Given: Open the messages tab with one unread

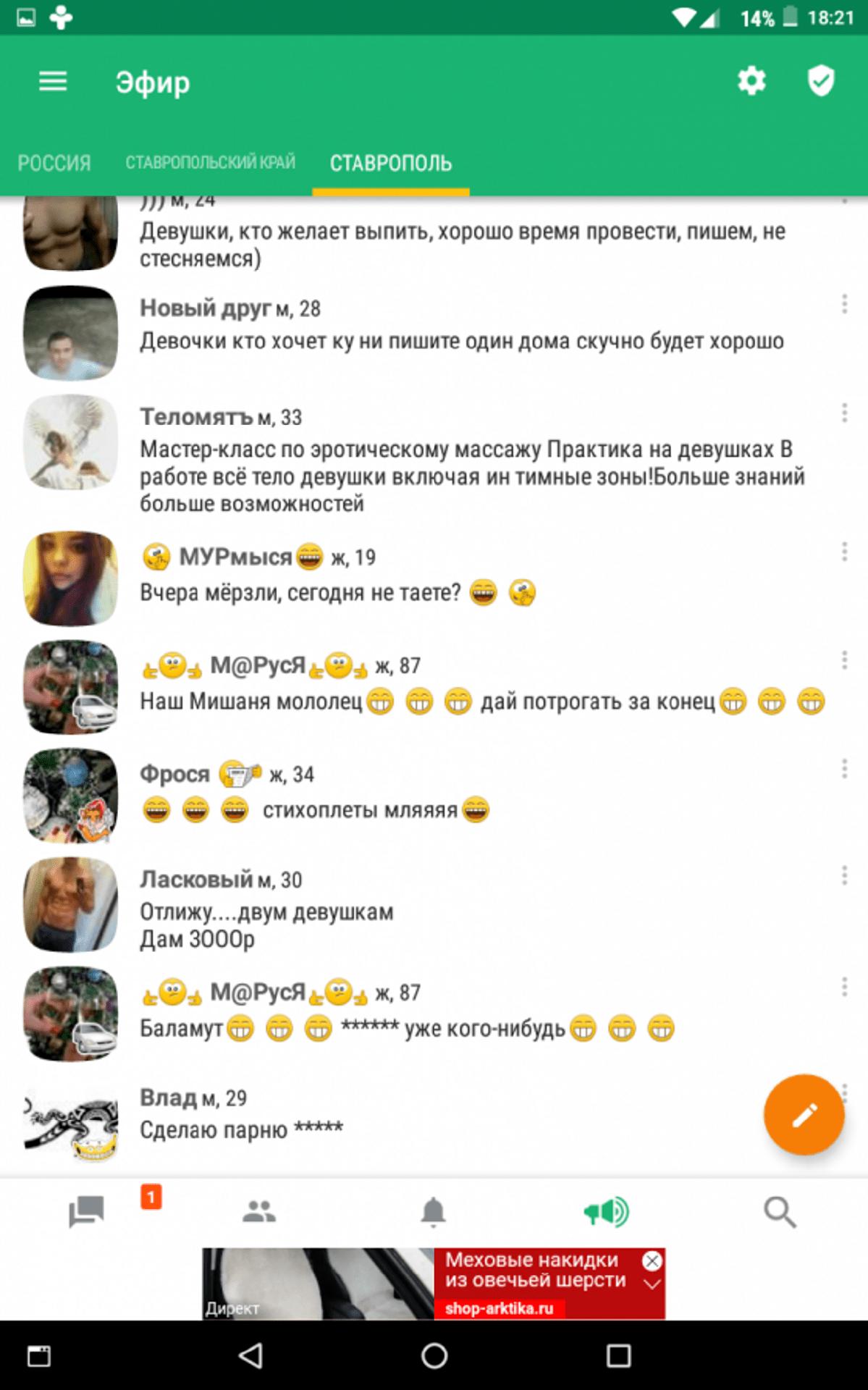Looking at the screenshot, I should coord(86,1211).
